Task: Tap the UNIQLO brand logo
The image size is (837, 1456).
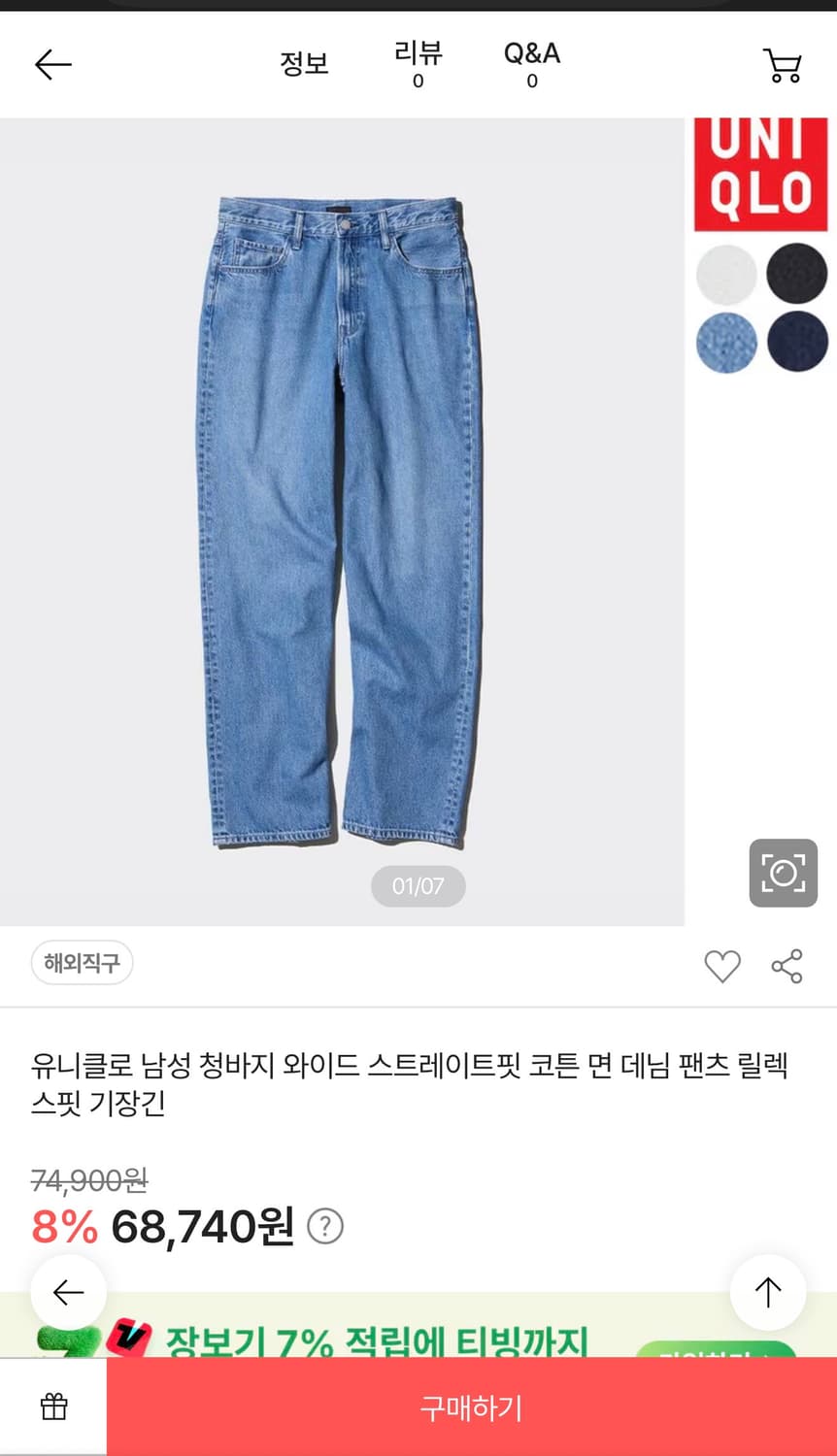Action: point(763,174)
